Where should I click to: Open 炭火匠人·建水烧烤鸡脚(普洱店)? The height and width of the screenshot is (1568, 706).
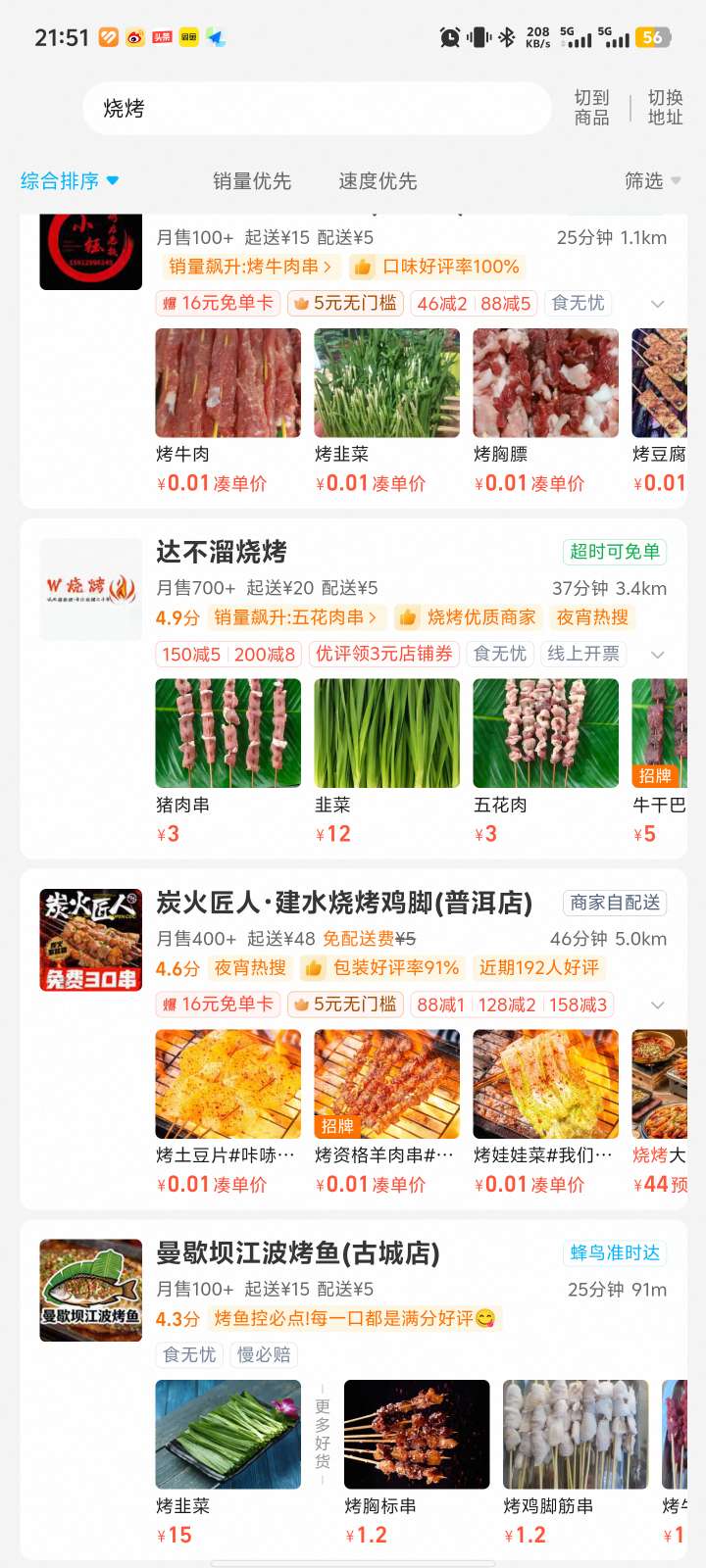pyautogui.click(x=343, y=903)
